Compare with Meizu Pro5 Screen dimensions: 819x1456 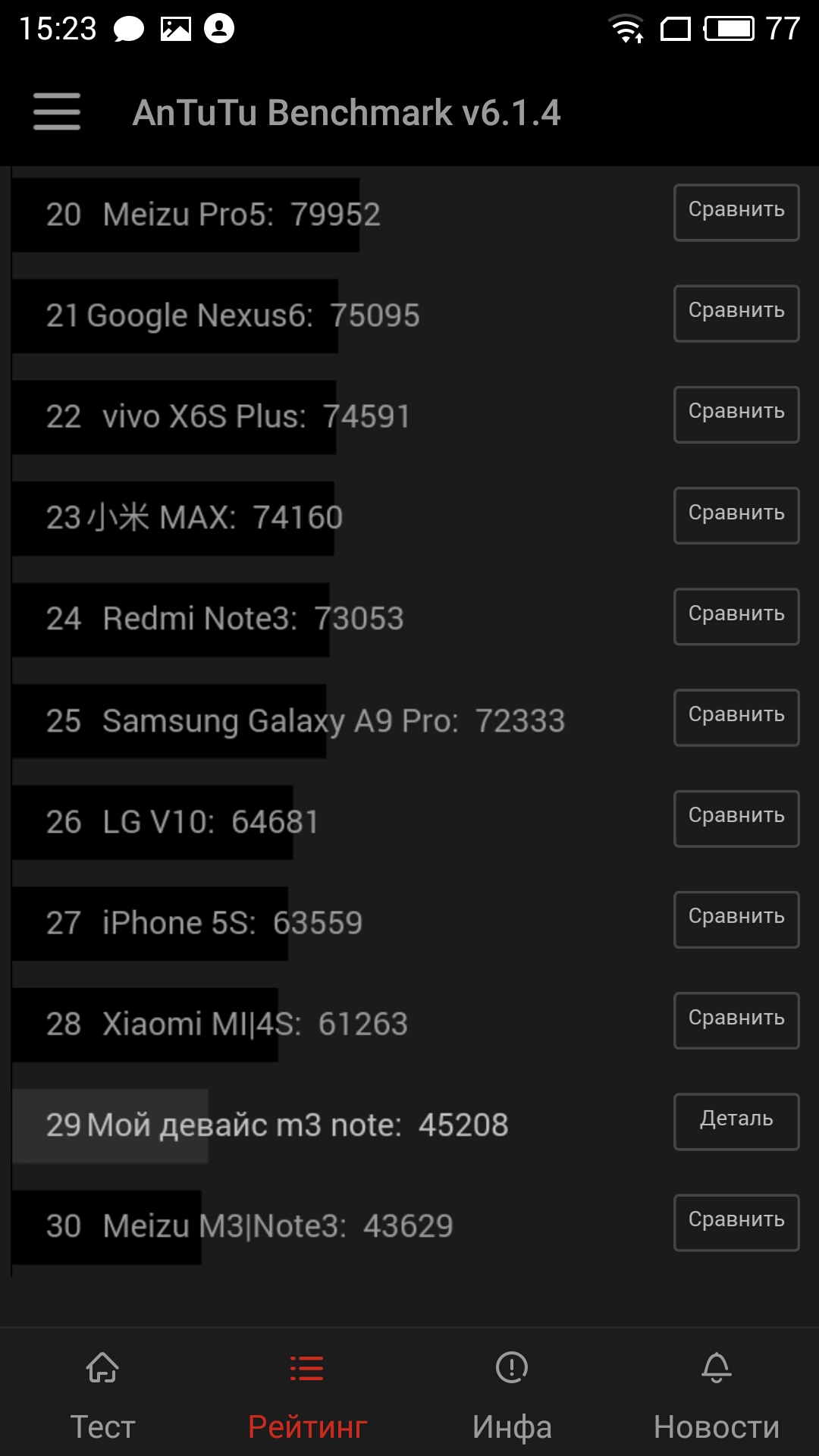click(x=736, y=212)
